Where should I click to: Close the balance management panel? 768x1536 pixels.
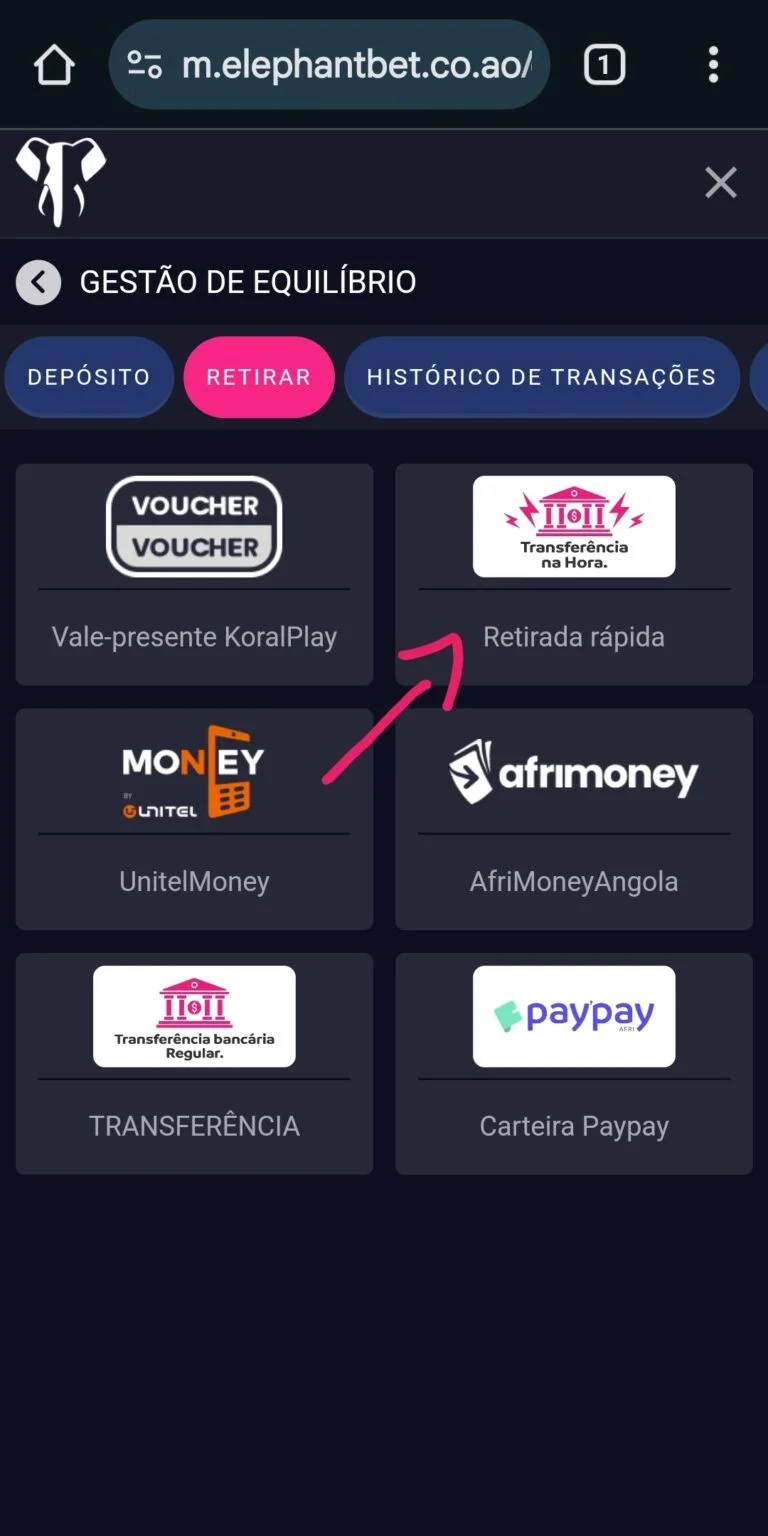click(x=720, y=183)
